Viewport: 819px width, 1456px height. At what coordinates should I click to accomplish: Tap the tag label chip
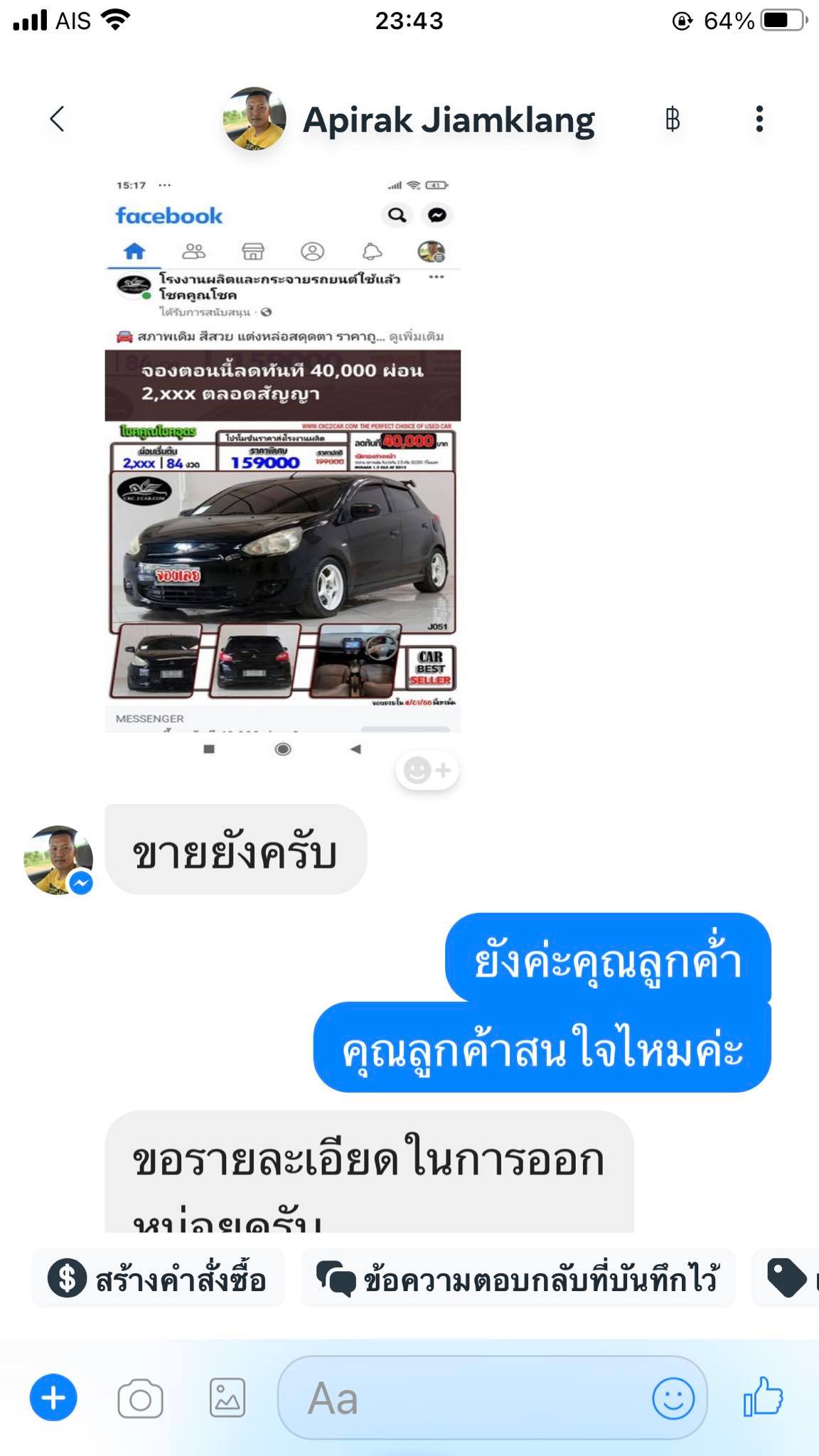(x=786, y=1278)
